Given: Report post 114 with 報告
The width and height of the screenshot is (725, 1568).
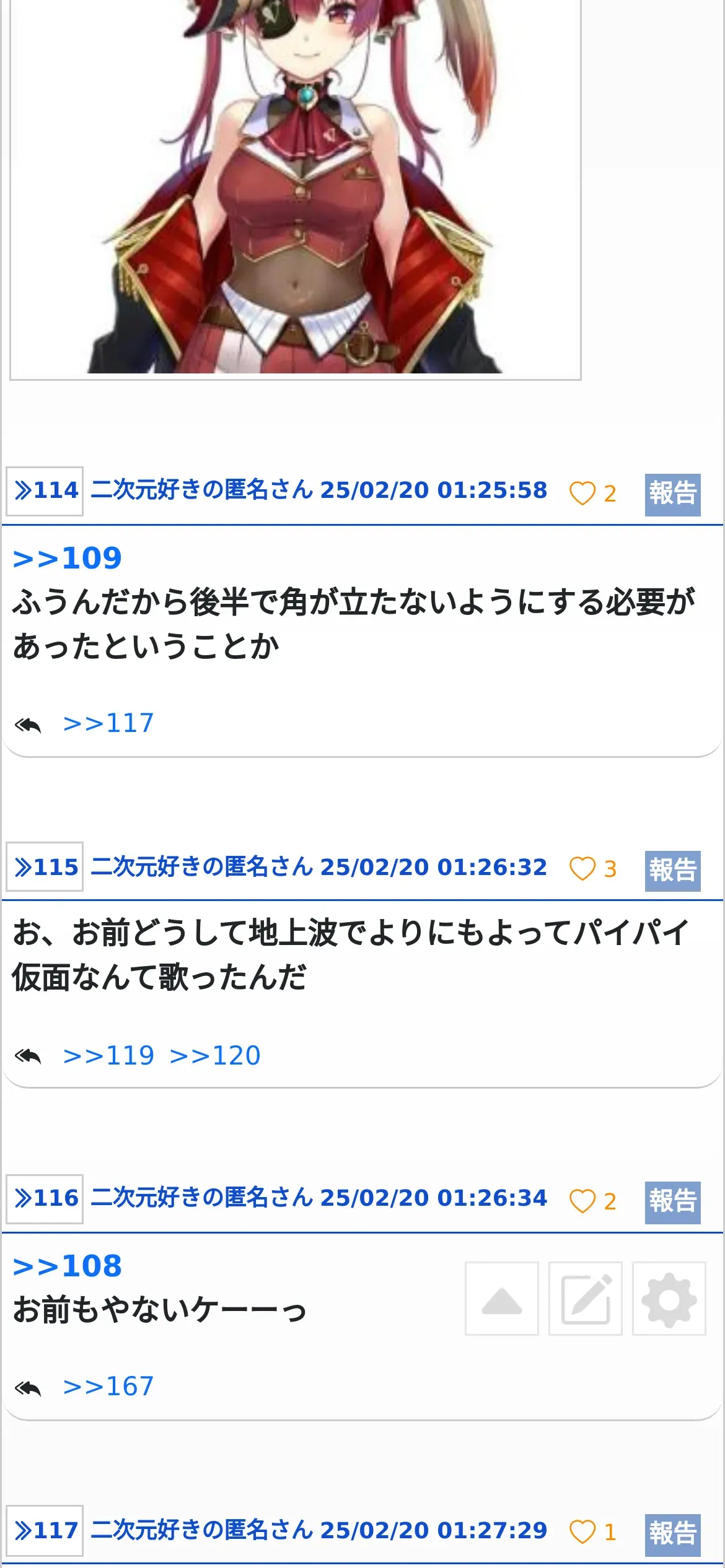Looking at the screenshot, I should click(673, 495).
